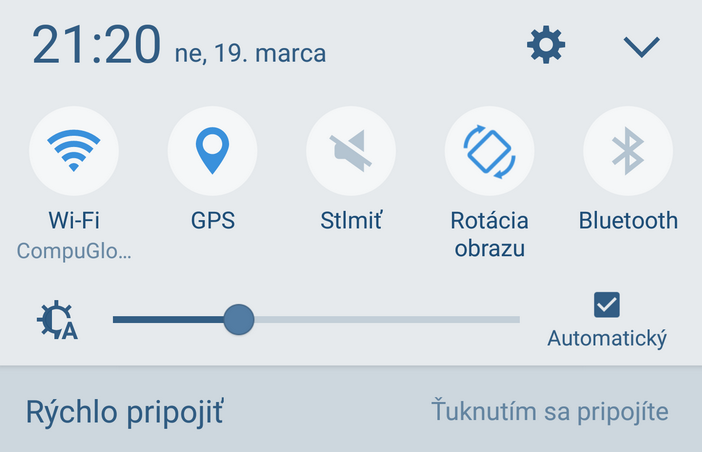Open Rýchlo pripojiť quick connect

point(125,411)
